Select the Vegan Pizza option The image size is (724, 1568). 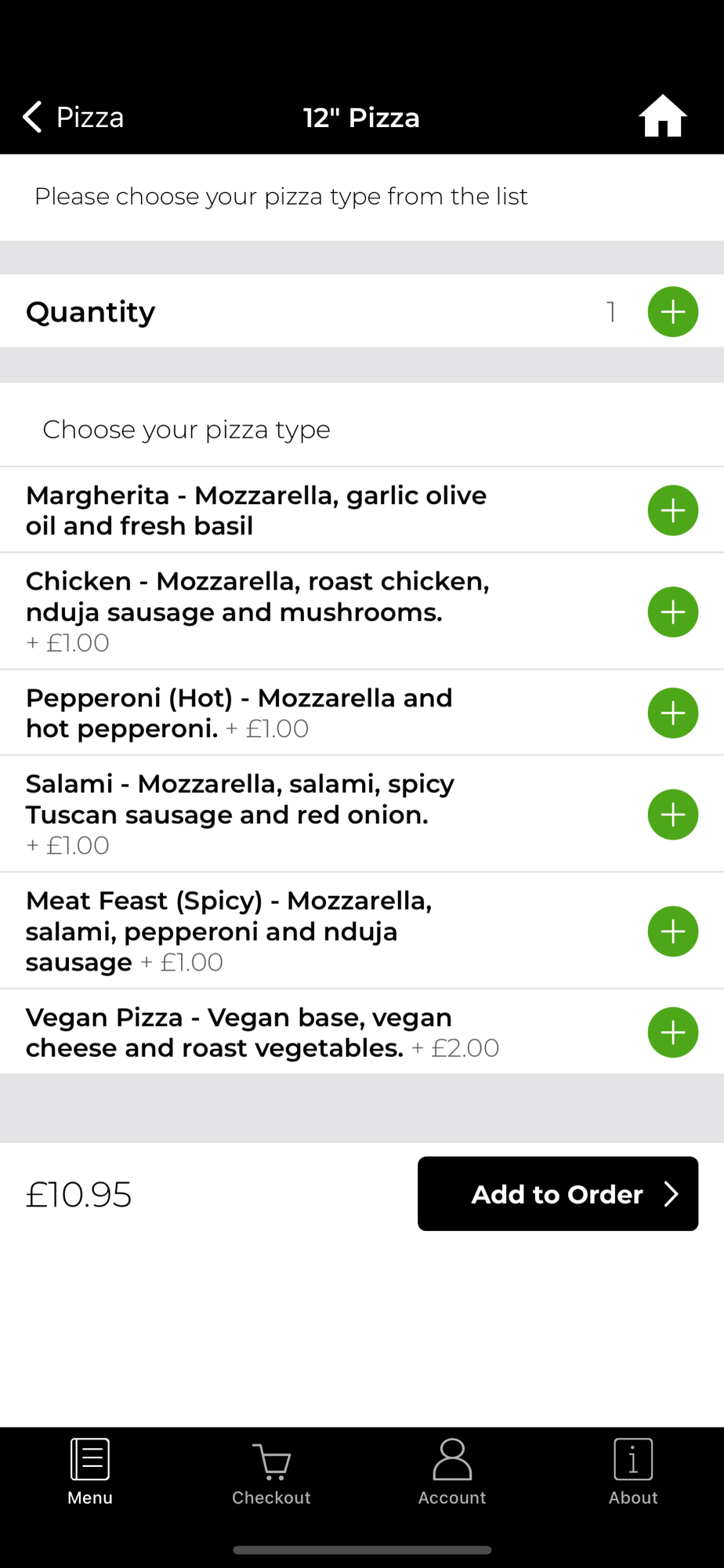point(672,1033)
